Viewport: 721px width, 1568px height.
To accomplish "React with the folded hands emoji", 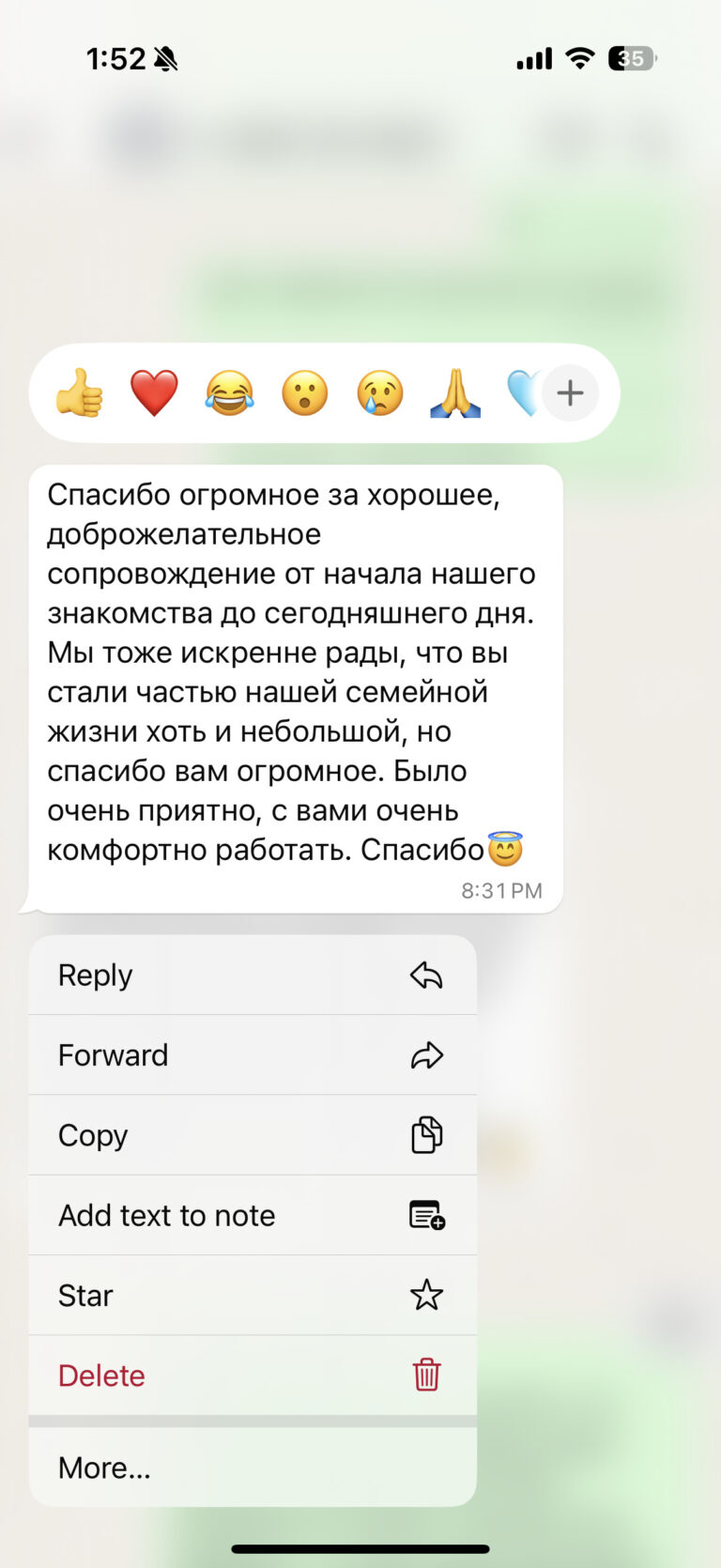I will point(454,392).
